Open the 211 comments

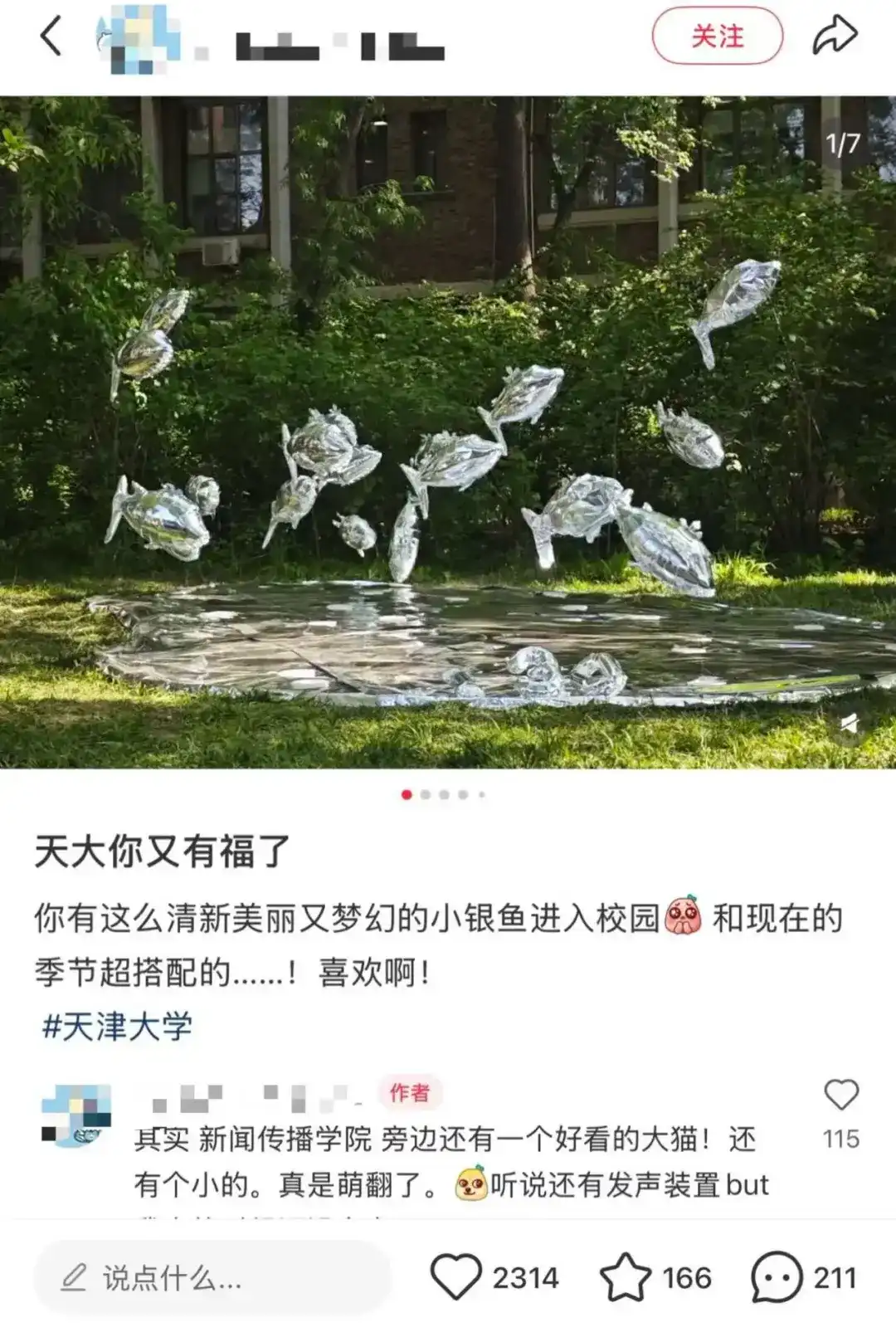[x=777, y=1276]
